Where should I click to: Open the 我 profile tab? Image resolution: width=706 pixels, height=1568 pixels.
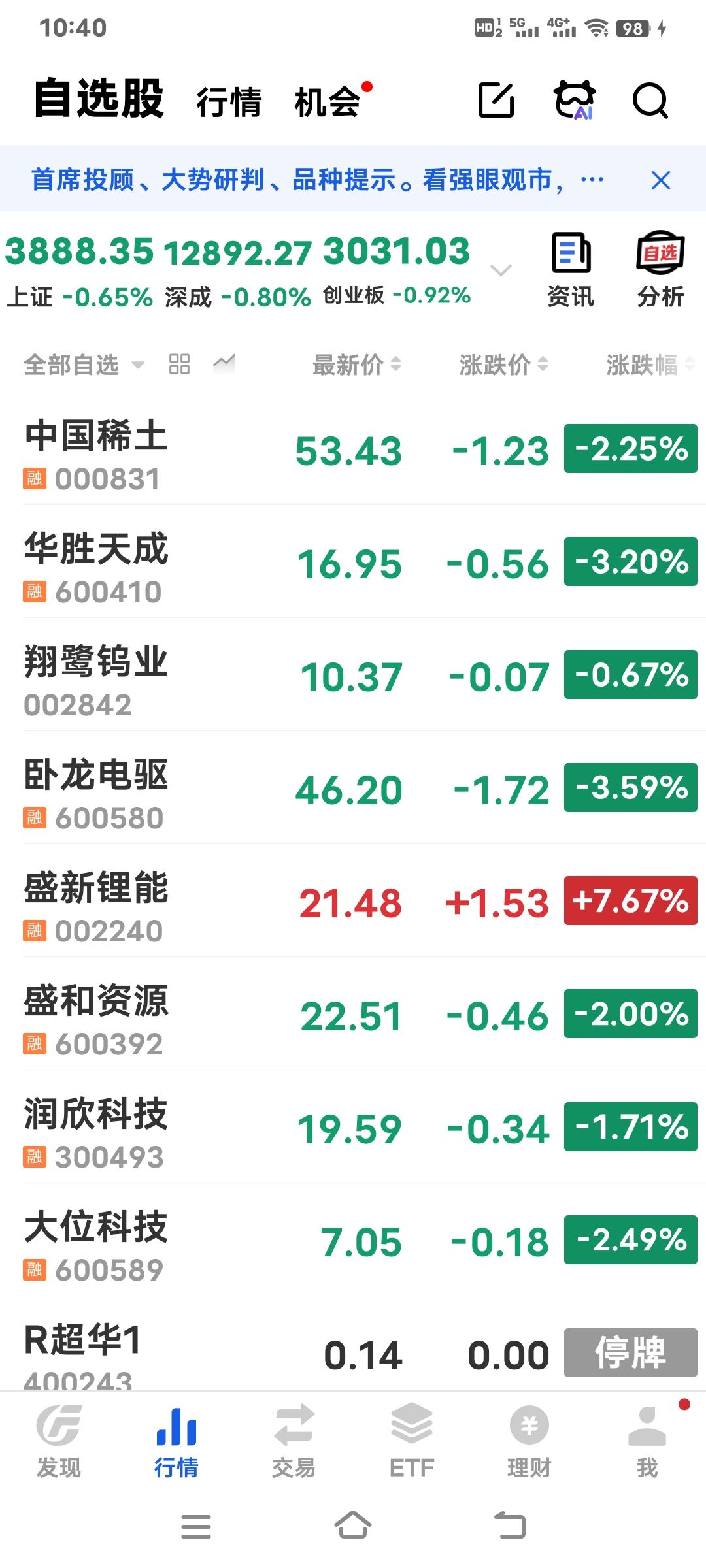click(647, 1443)
